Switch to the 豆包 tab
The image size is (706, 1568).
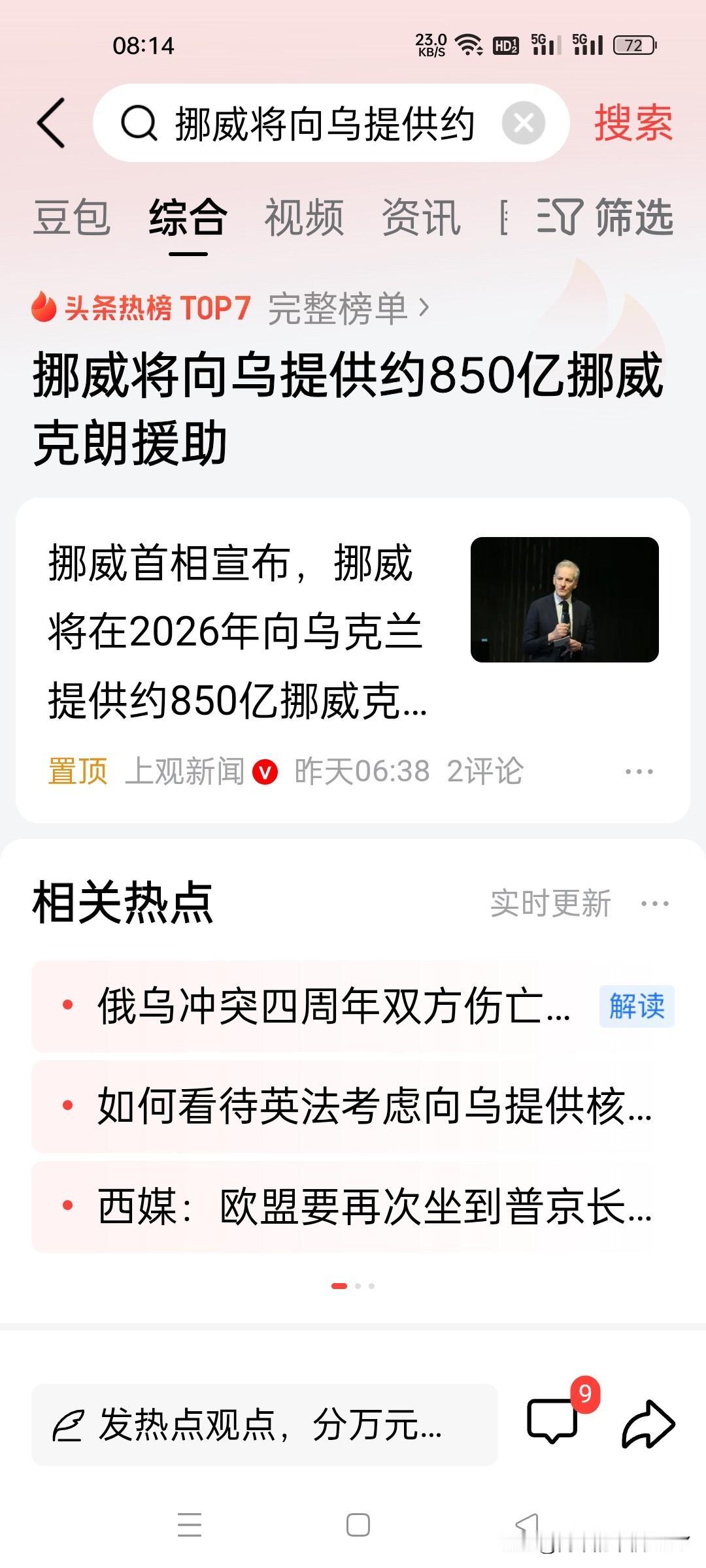[72, 217]
